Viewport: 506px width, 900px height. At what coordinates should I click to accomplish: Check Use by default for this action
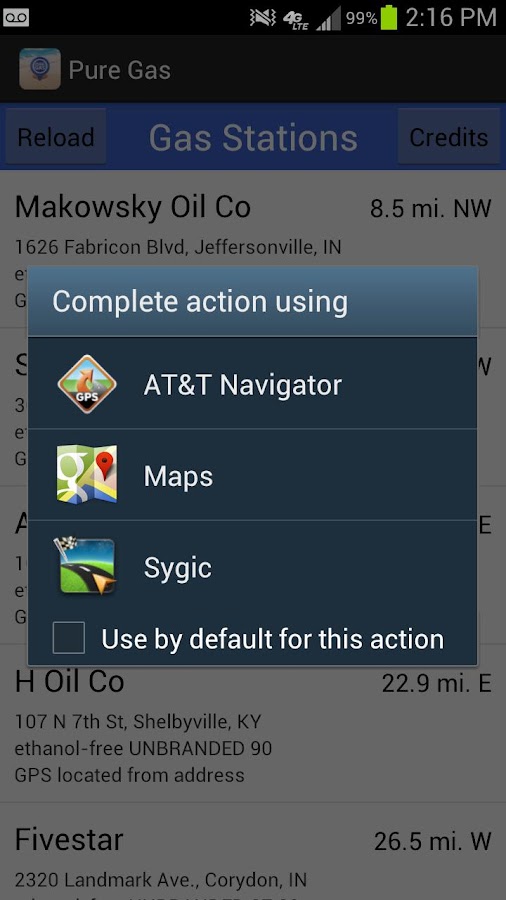(69, 638)
